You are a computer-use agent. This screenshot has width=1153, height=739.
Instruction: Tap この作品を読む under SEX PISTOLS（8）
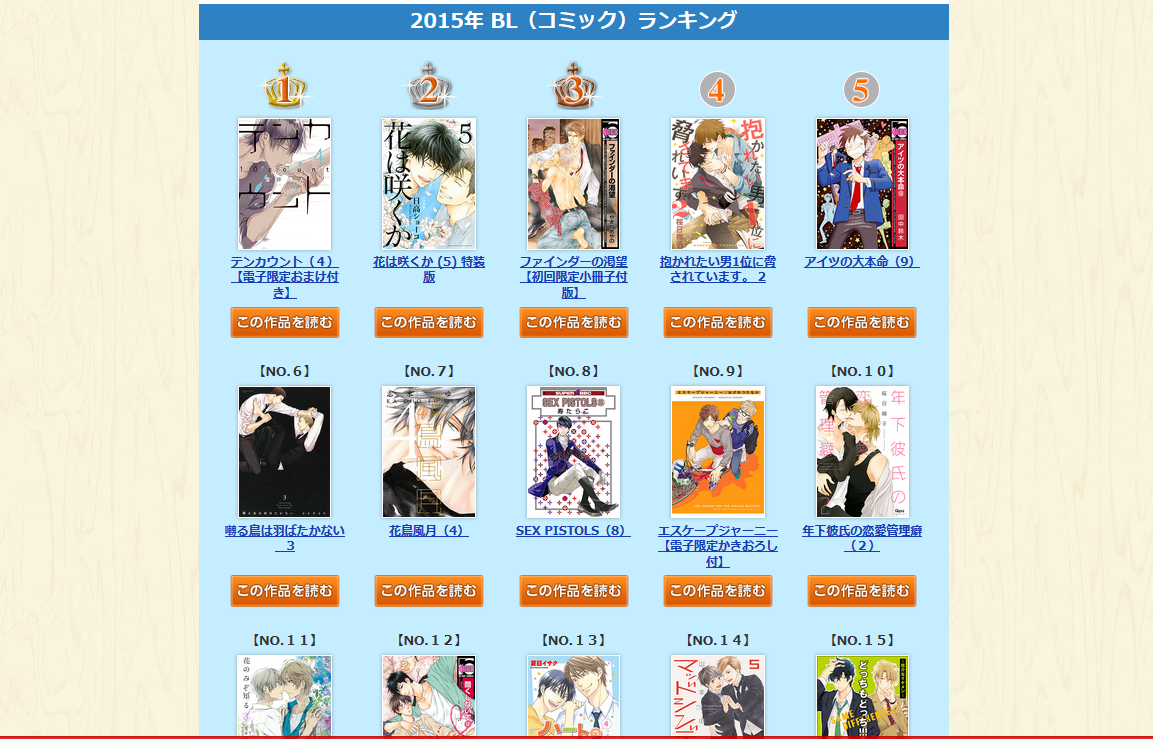pos(573,591)
